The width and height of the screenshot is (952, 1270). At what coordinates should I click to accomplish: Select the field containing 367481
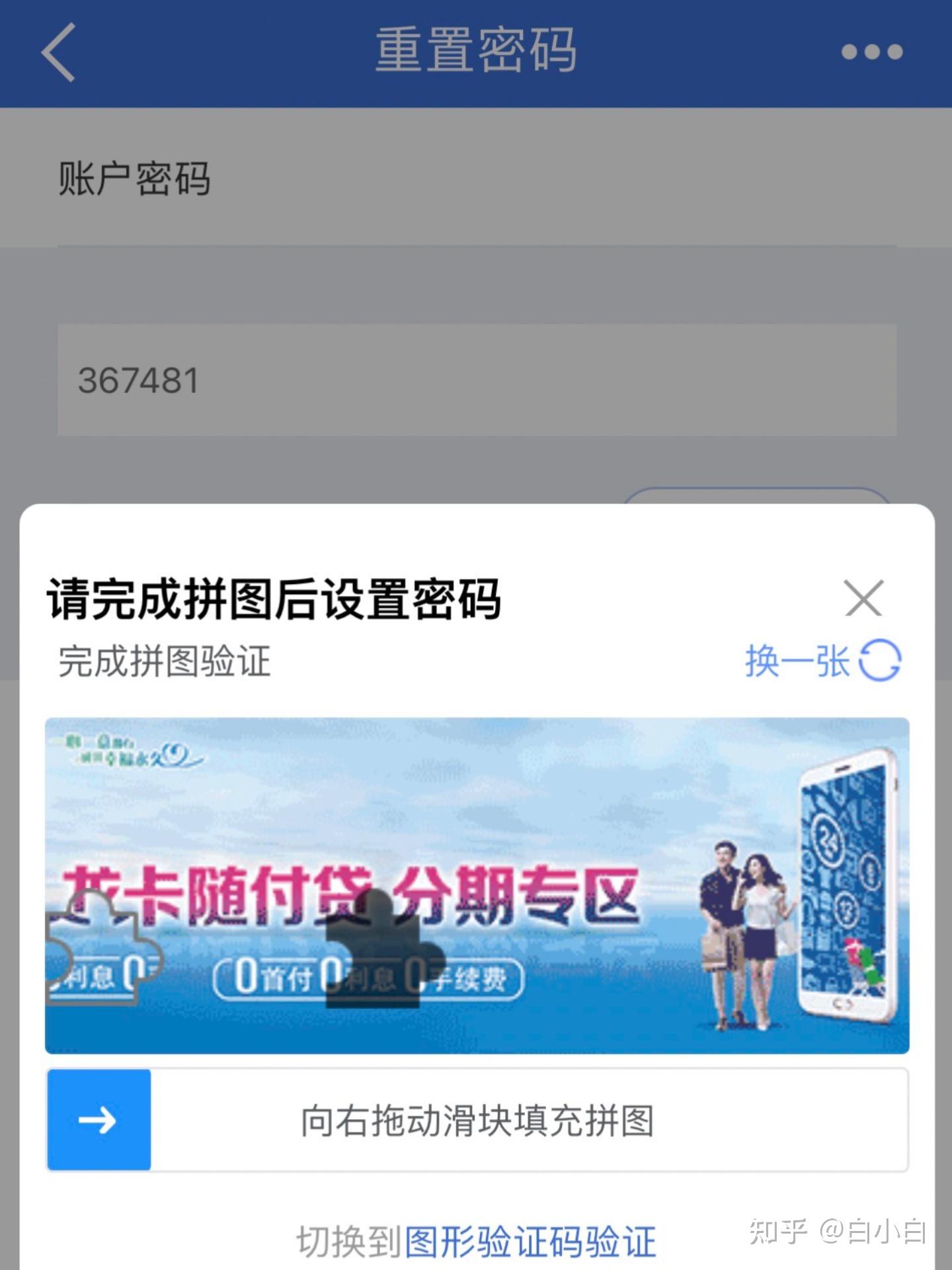(476, 380)
